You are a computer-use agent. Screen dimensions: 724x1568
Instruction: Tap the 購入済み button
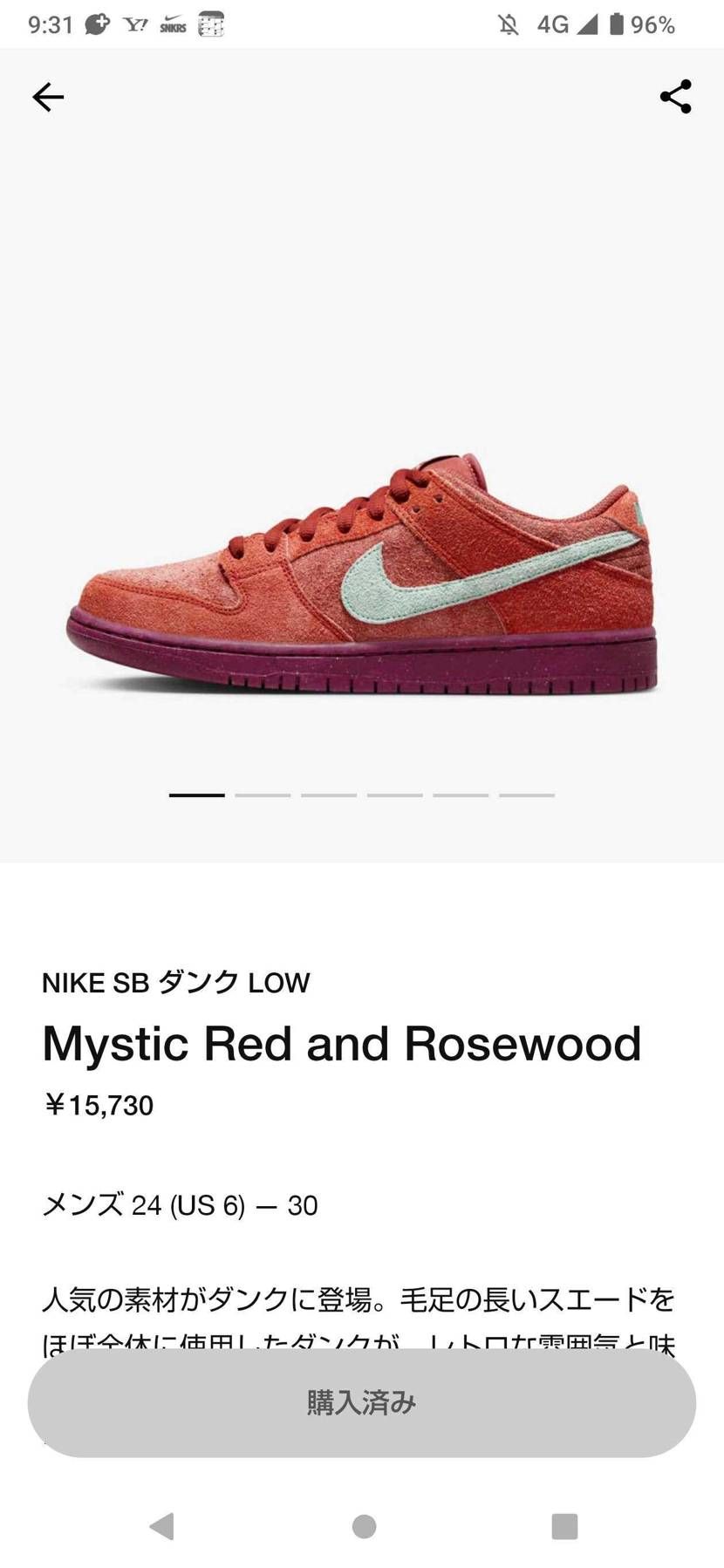tap(361, 1402)
